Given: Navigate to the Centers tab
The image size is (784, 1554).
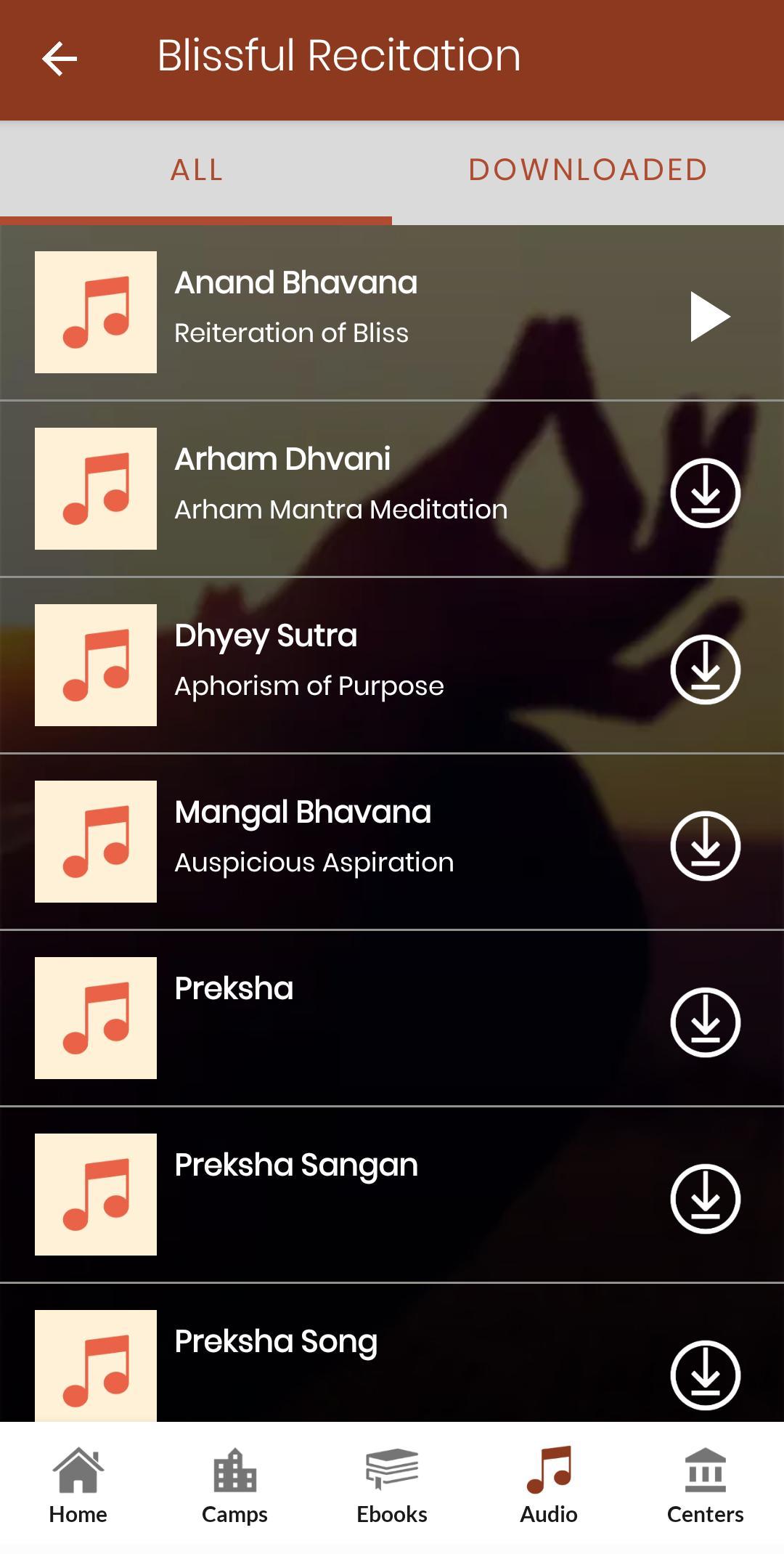Looking at the screenshot, I should pos(705,1486).
